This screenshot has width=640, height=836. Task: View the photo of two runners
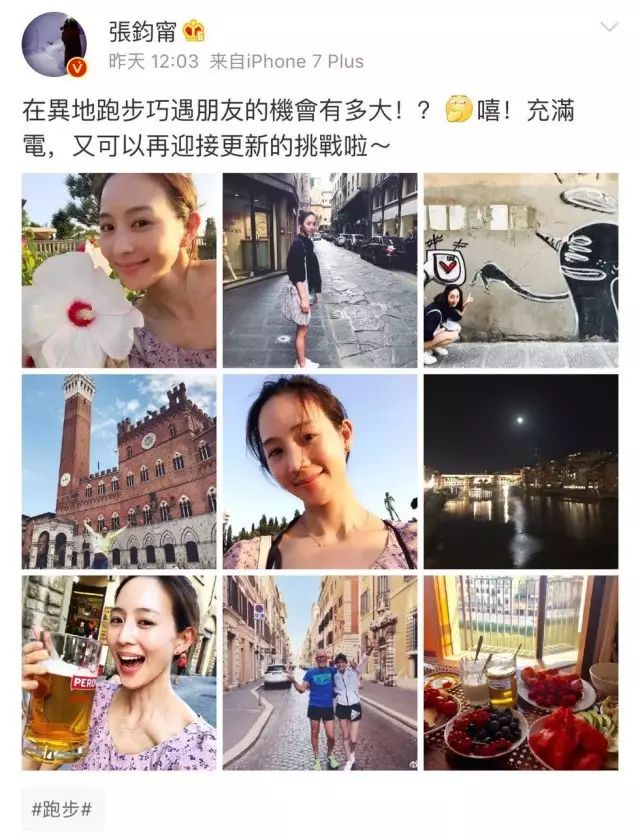pos(320,672)
